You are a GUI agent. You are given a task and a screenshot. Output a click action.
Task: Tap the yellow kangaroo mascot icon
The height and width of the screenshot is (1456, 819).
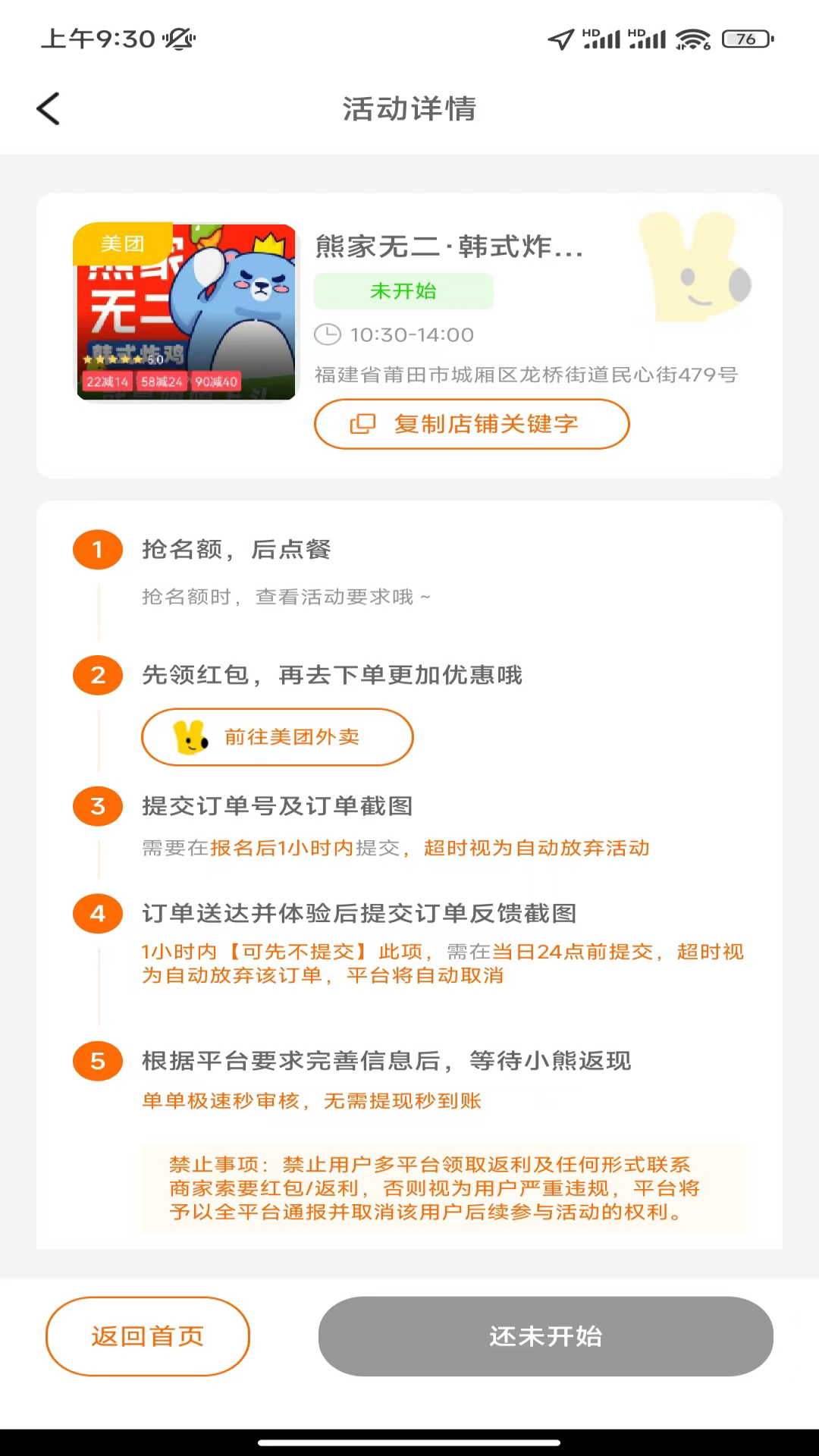pos(190,736)
